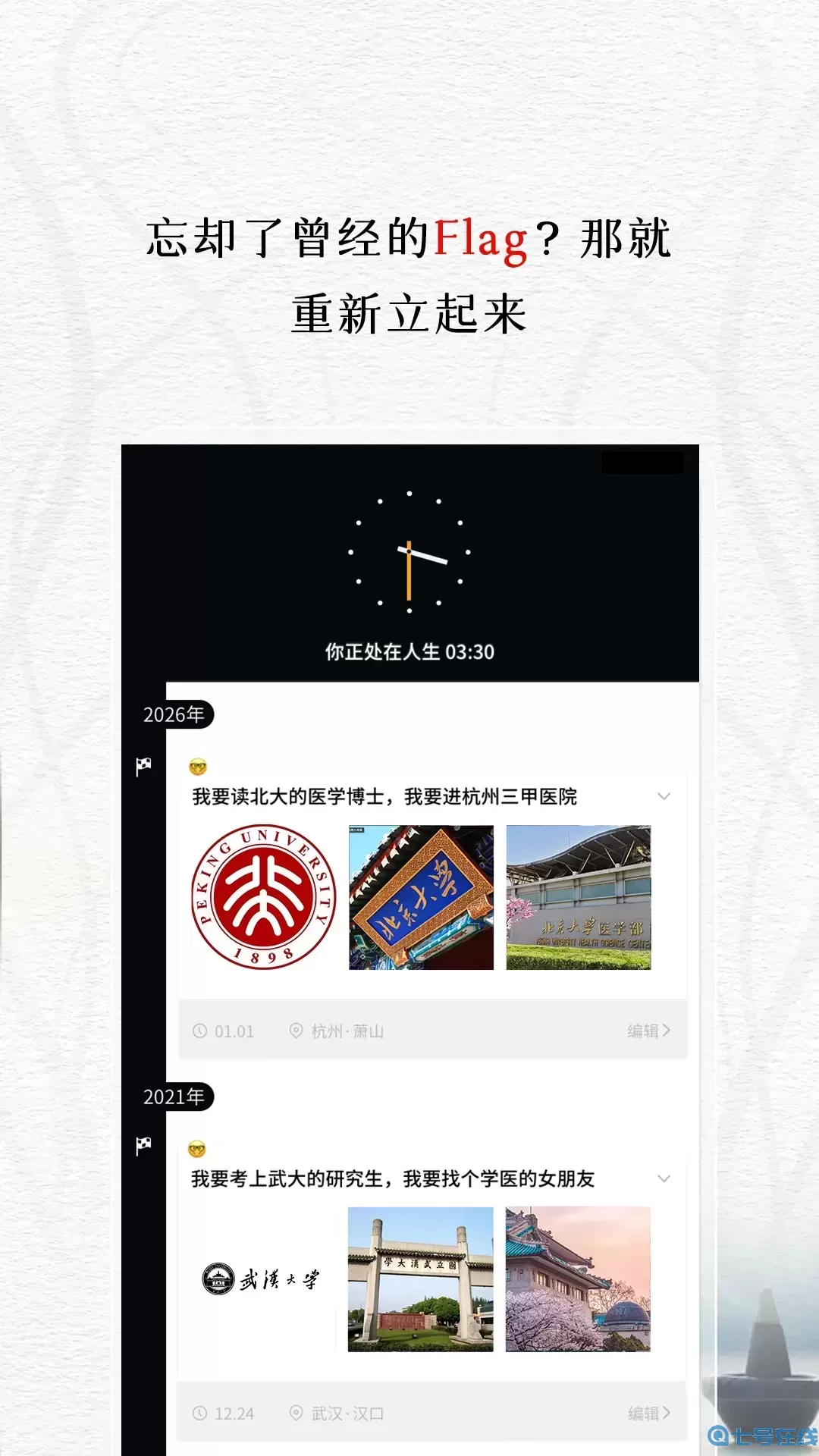
Task: Click the clock icon beside 01.01
Action: click(199, 1031)
